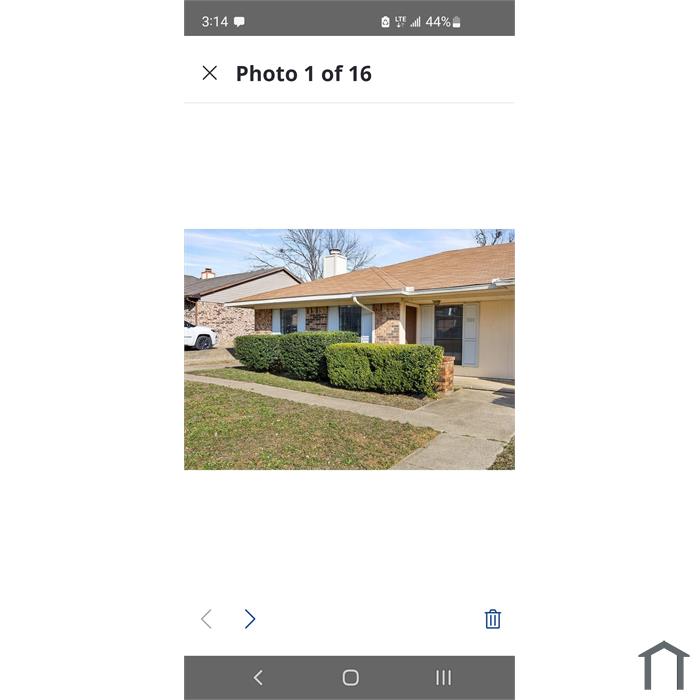The image size is (700, 700).
Task: Go to the next photo
Action: [250, 619]
